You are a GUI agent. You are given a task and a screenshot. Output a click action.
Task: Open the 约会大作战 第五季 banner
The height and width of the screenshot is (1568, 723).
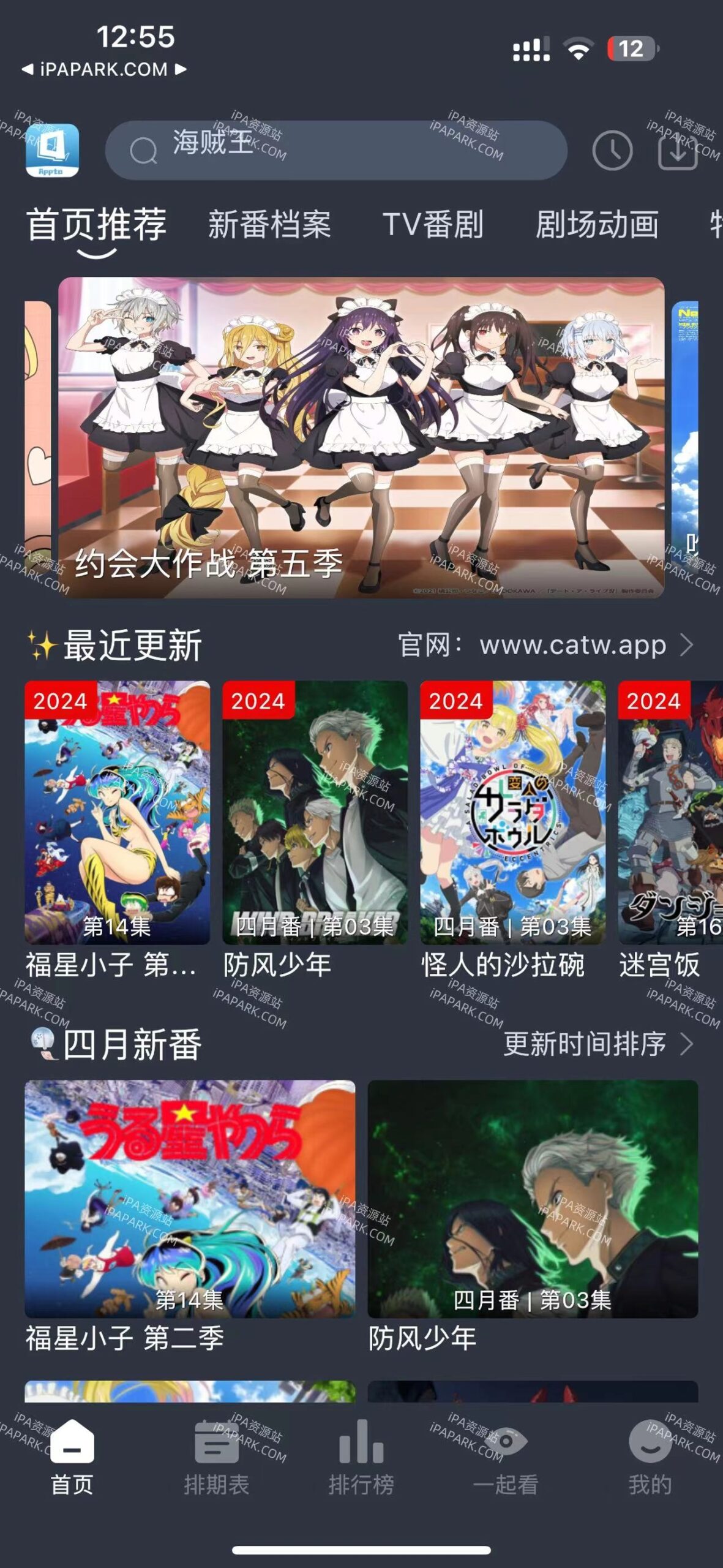[x=361, y=438]
